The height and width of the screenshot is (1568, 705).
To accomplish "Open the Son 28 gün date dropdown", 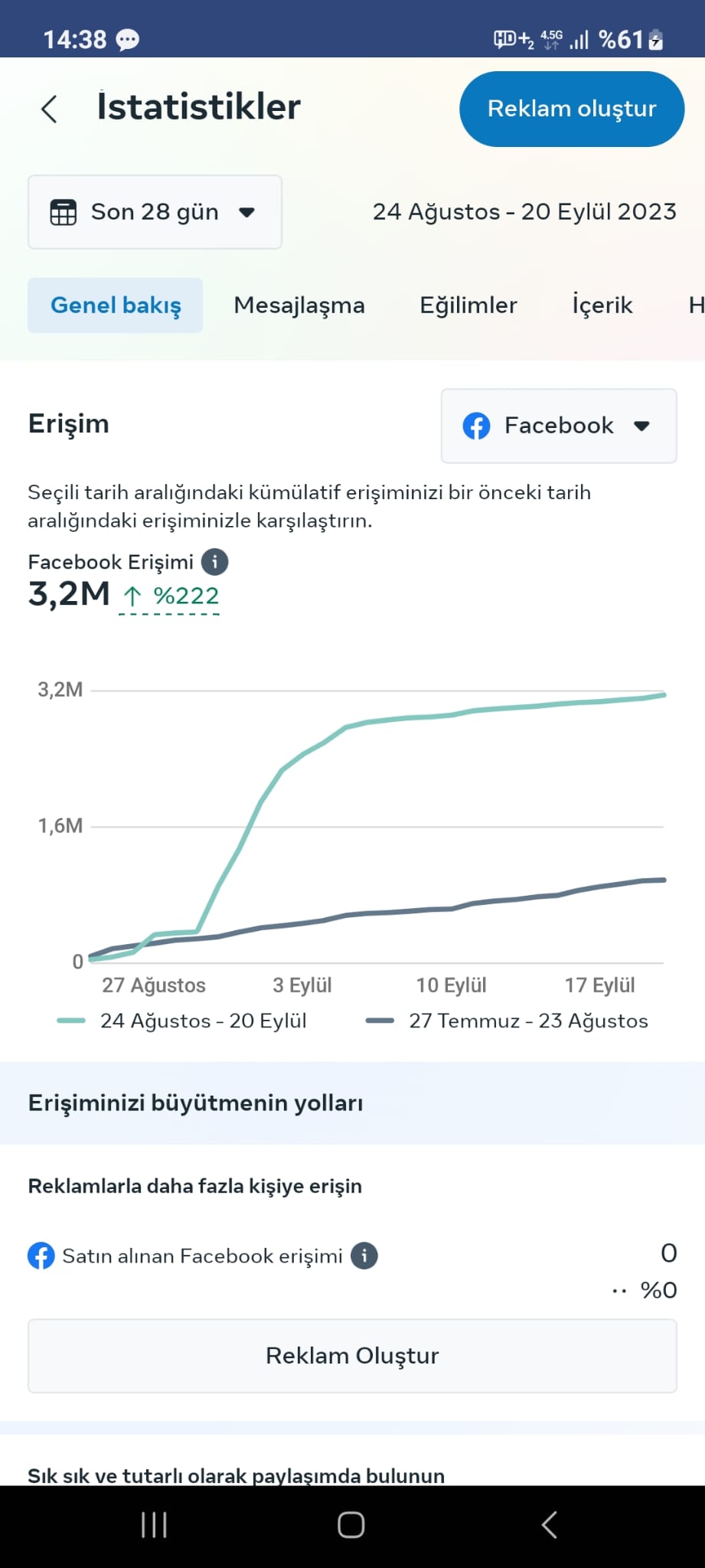I will [155, 212].
